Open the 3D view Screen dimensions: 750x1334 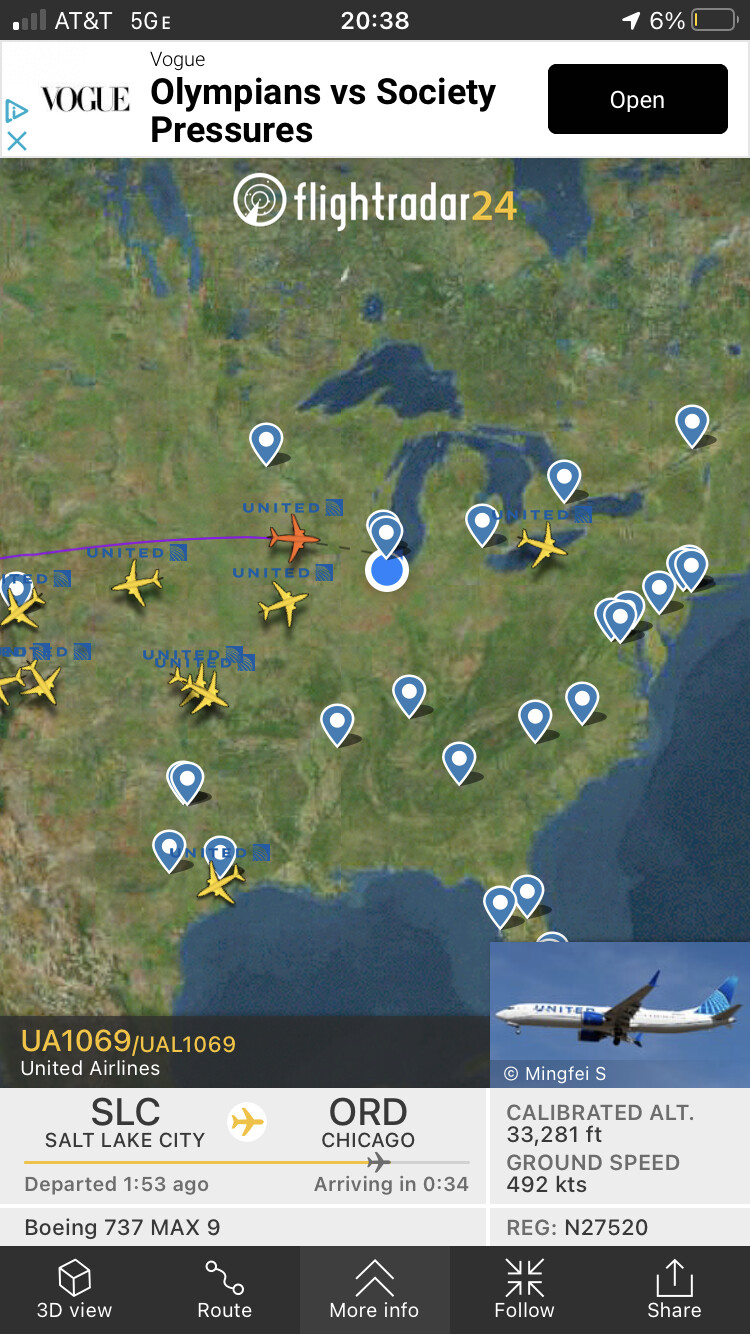point(75,1290)
